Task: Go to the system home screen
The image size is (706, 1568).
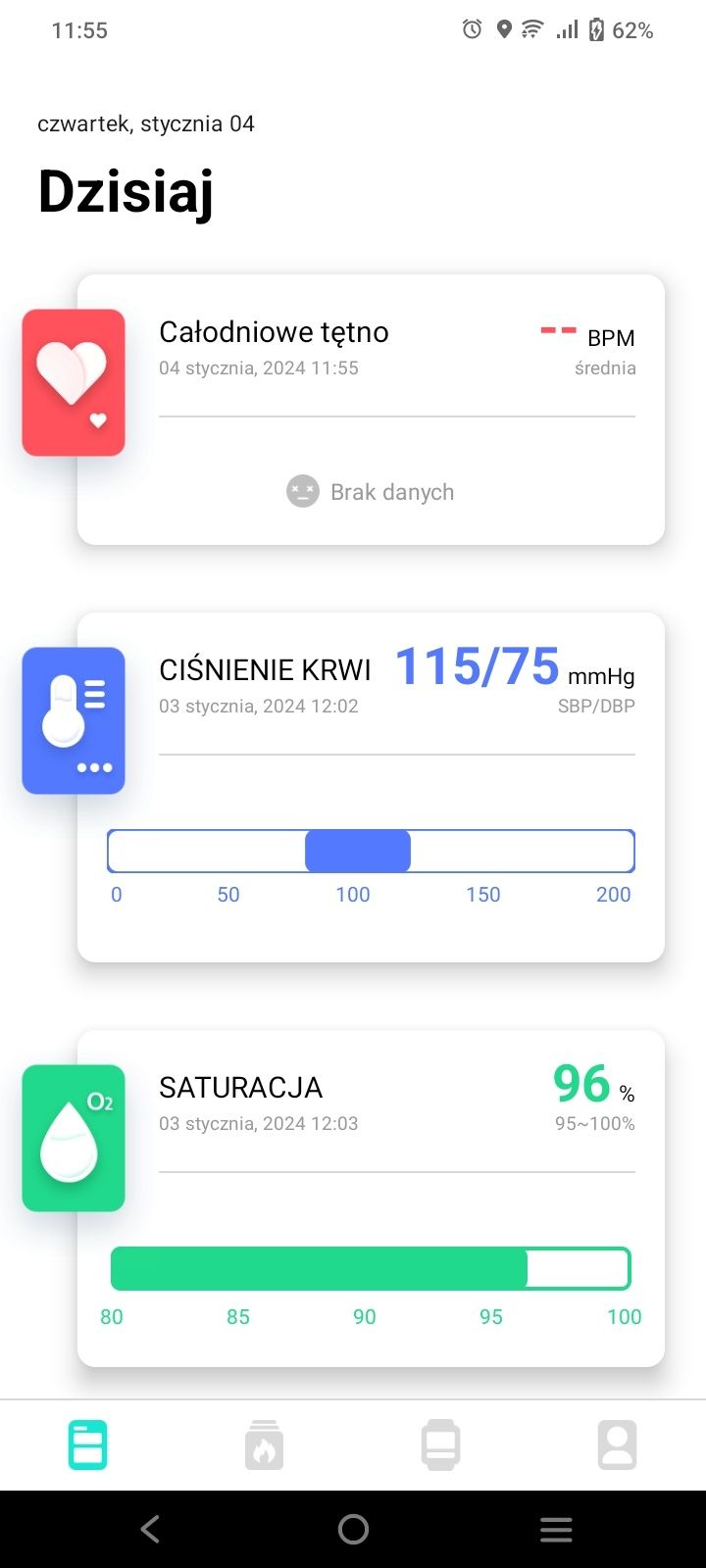Action: click(x=353, y=1529)
